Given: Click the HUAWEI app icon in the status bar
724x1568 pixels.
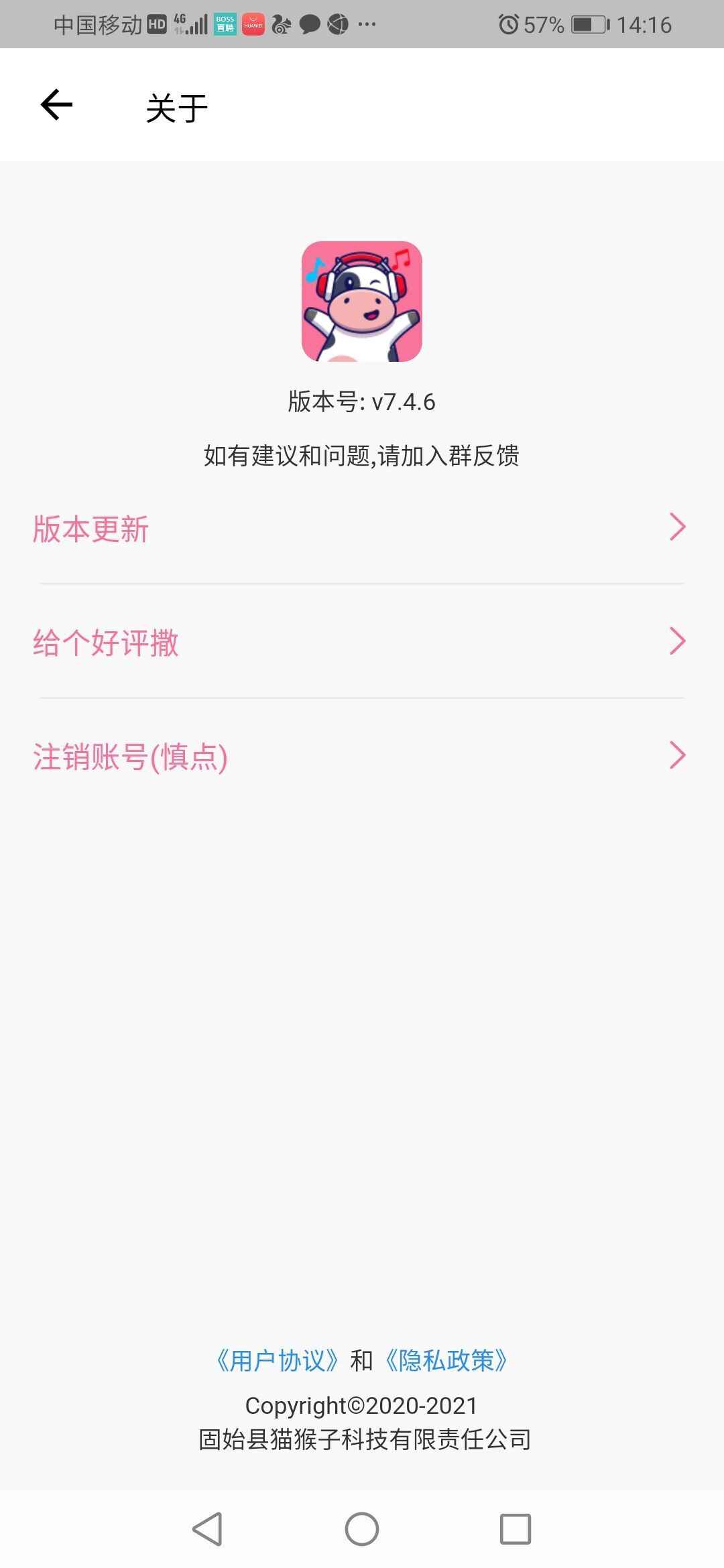Looking at the screenshot, I should click(252, 25).
